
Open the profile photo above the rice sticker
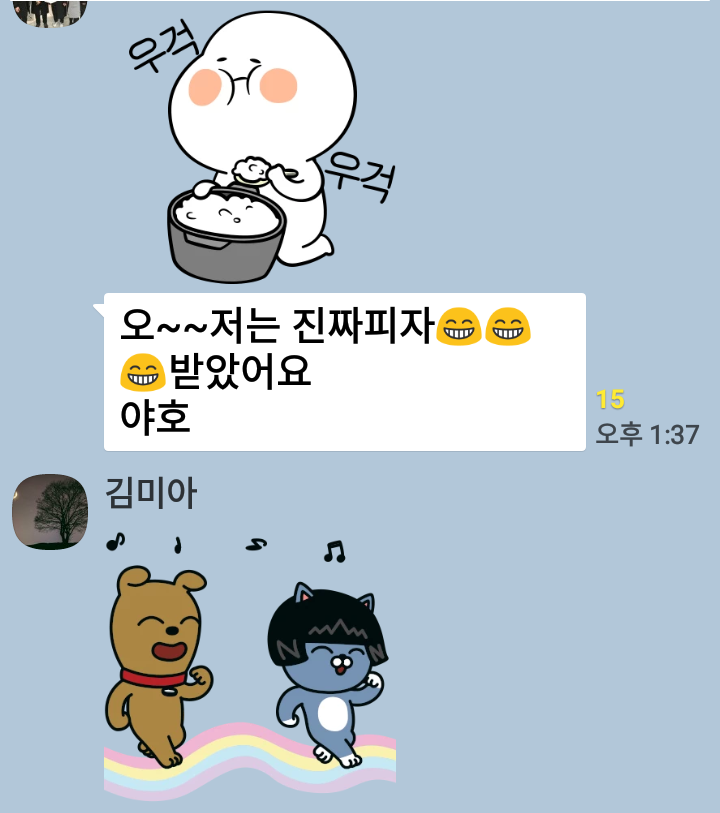pyautogui.click(x=50, y=10)
